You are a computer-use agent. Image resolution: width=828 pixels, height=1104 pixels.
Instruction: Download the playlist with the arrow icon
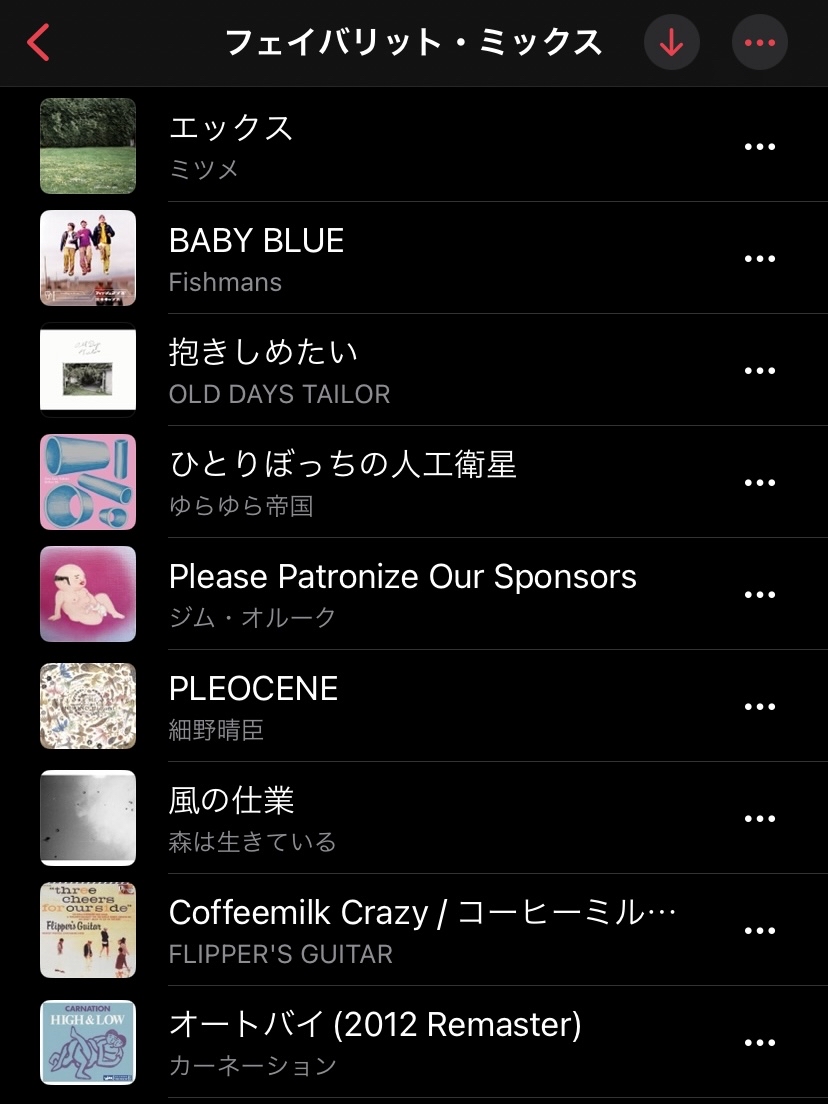point(671,43)
